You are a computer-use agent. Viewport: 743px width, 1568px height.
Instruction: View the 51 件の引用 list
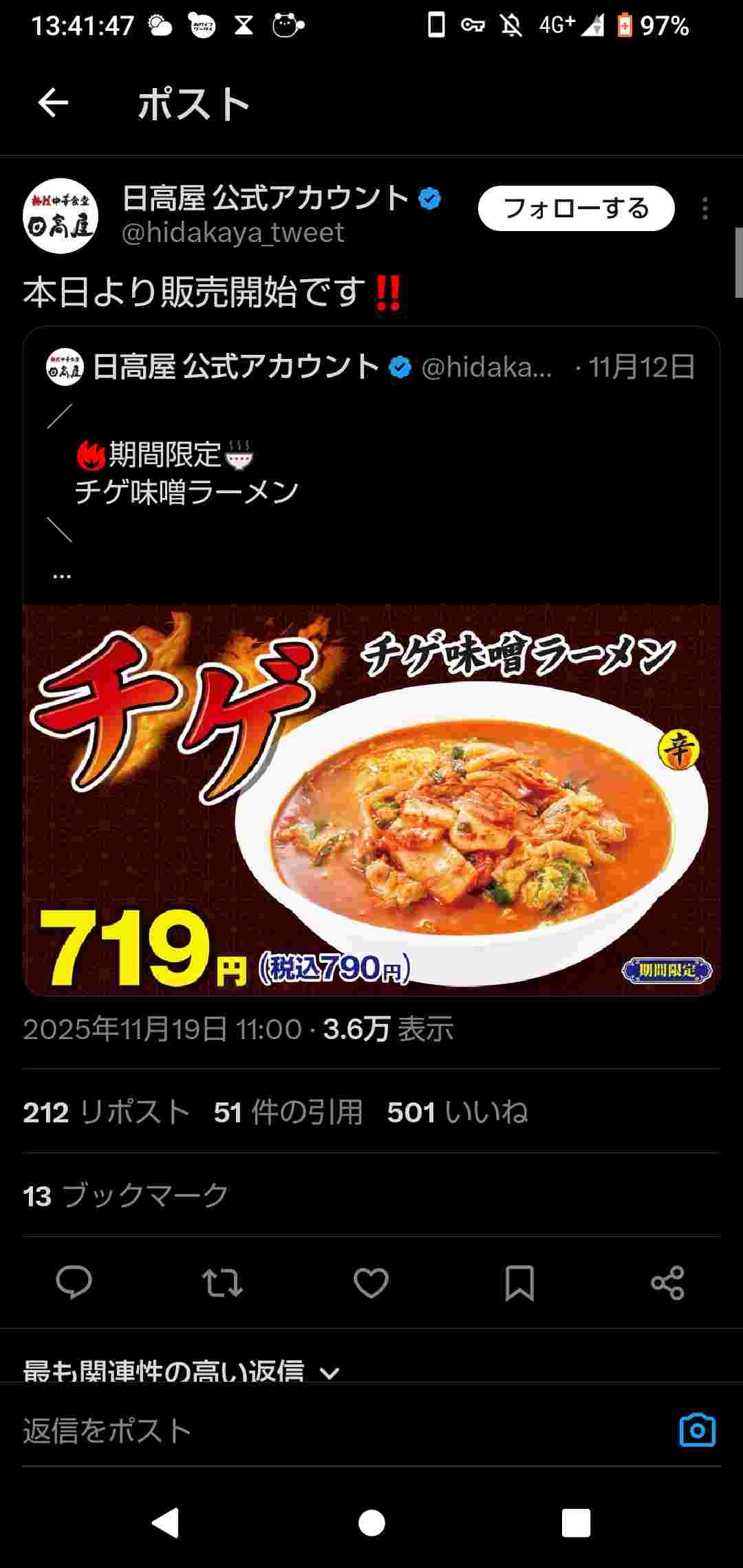(x=288, y=1112)
